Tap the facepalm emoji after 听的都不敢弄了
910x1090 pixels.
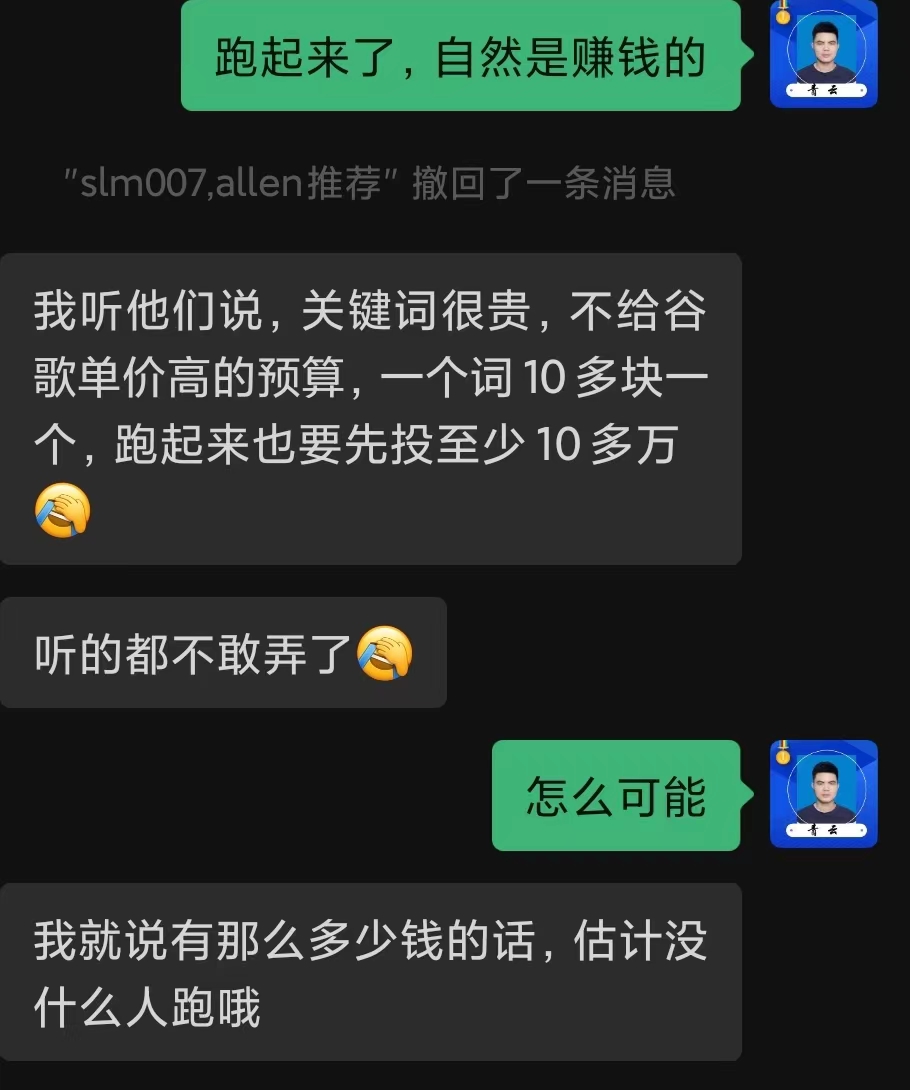pyautogui.click(x=380, y=651)
